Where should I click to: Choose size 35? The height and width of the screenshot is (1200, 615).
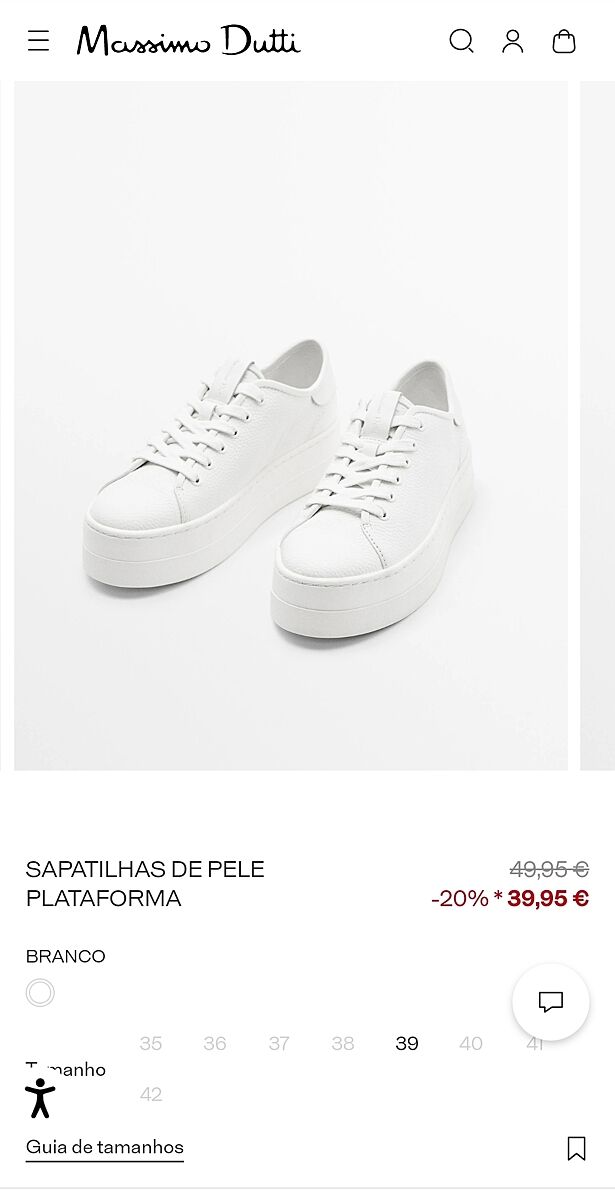click(151, 1044)
